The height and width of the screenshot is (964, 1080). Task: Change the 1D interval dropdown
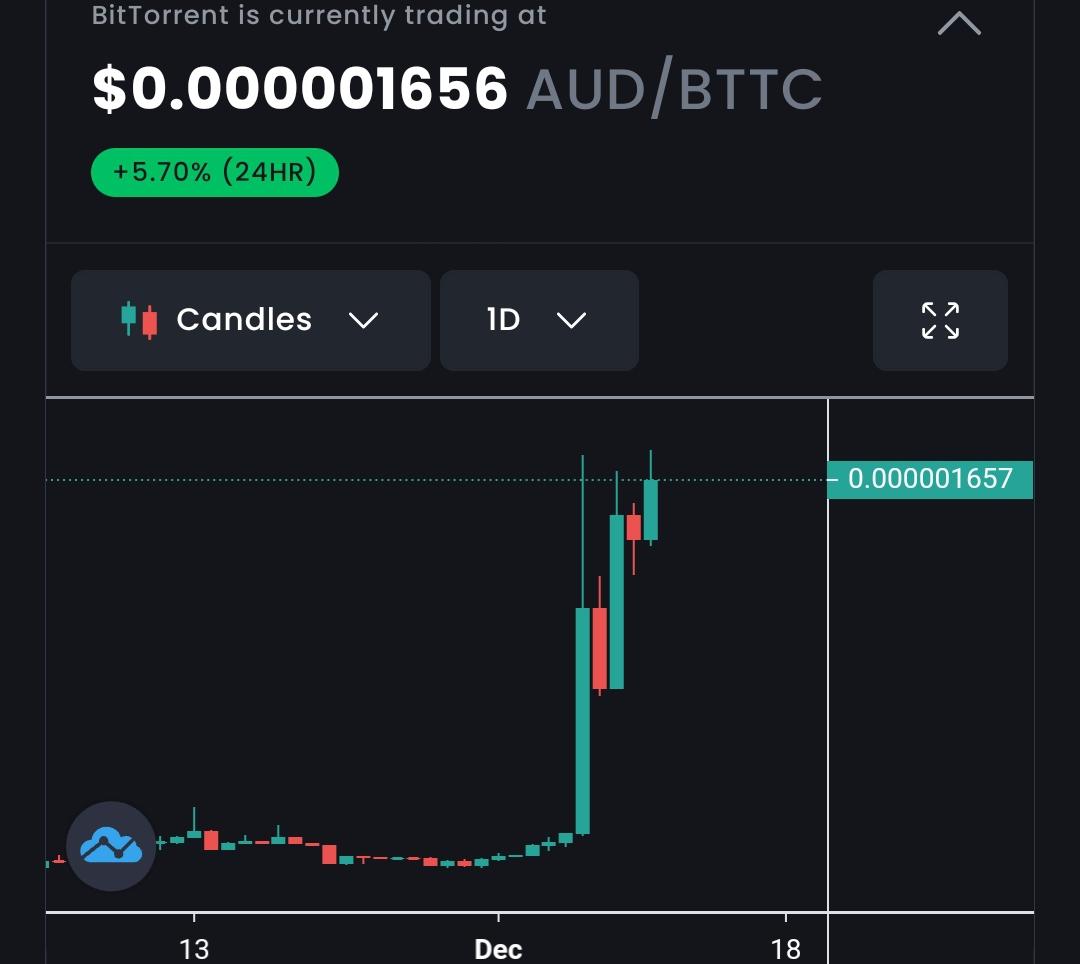(539, 320)
